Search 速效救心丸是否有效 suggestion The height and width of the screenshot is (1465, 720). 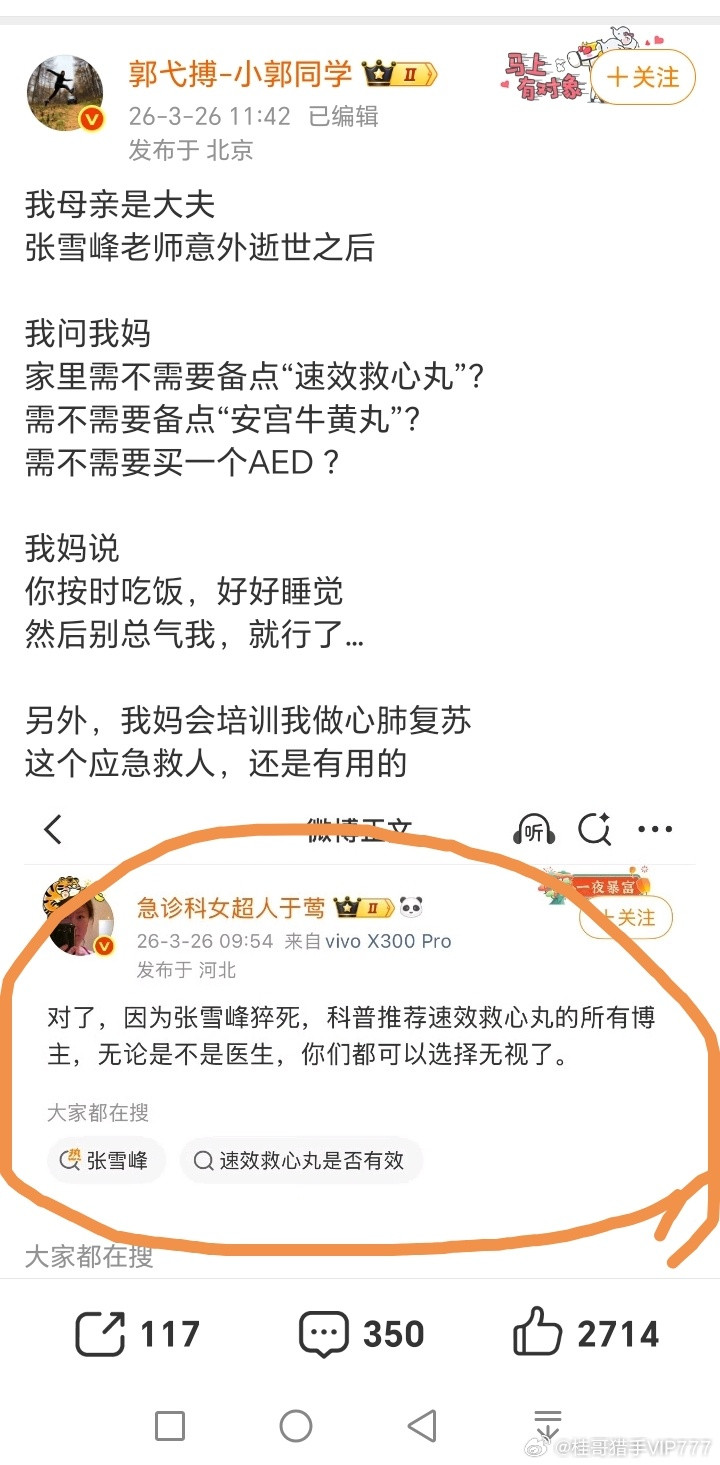(x=300, y=1160)
